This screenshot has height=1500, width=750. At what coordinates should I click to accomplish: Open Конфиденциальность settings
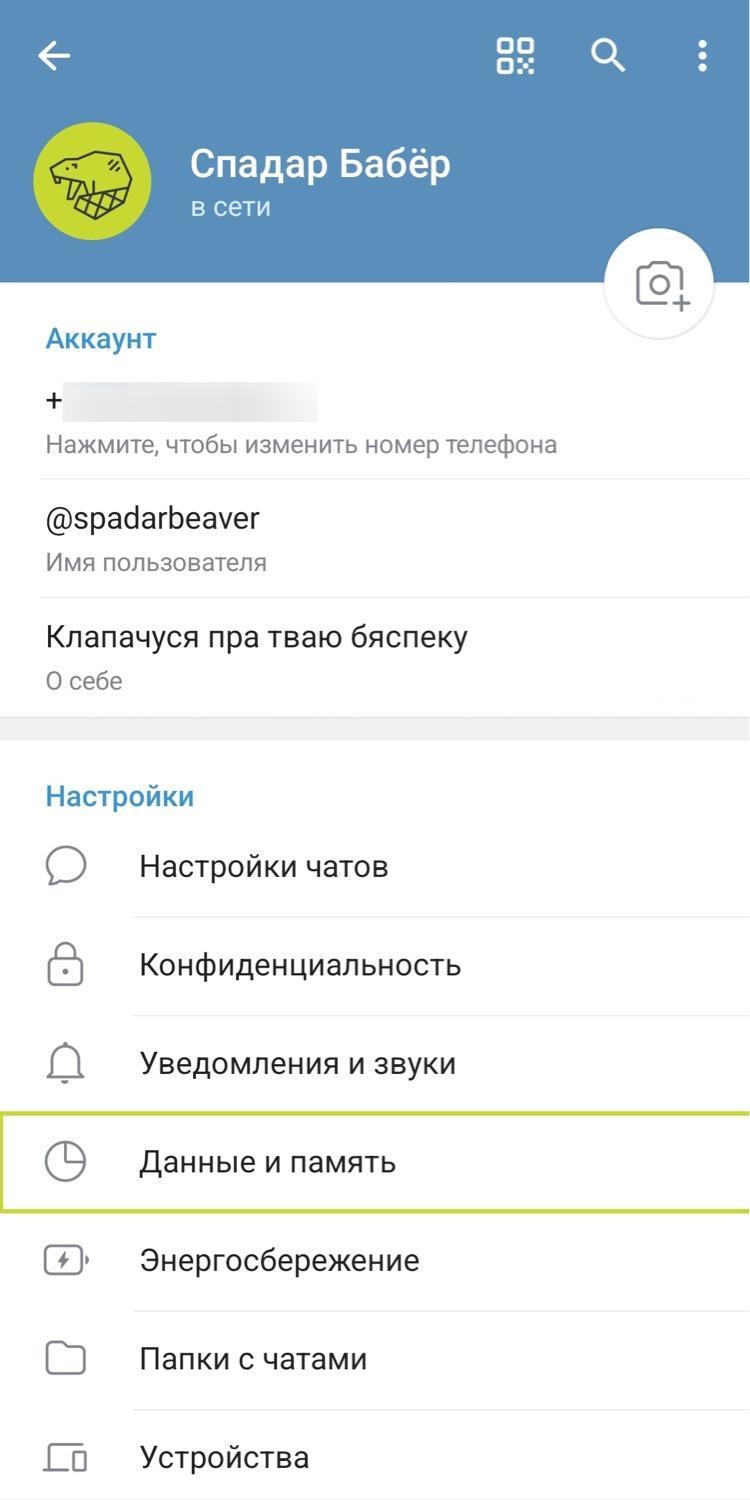tap(375, 965)
